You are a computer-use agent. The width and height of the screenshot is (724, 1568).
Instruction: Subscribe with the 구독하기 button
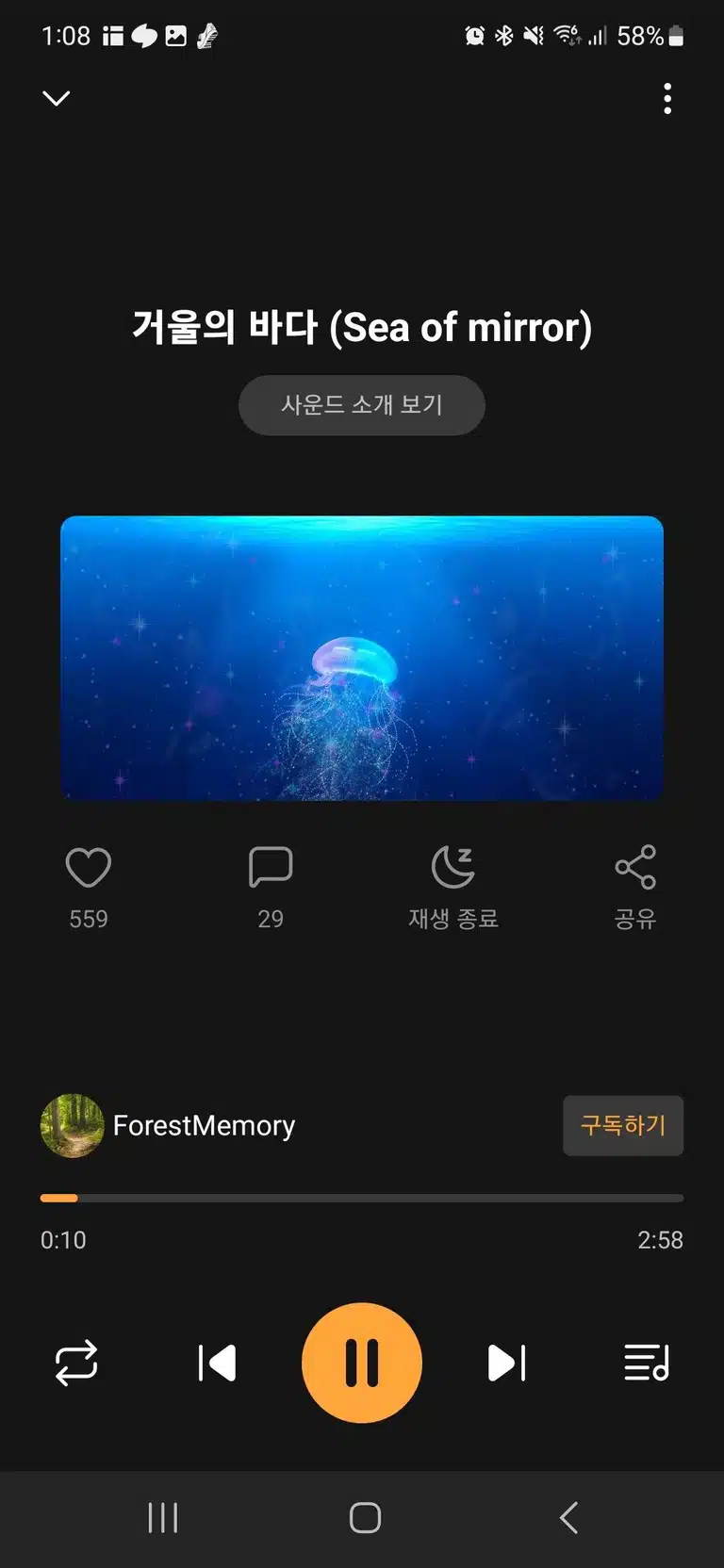[x=623, y=1125]
